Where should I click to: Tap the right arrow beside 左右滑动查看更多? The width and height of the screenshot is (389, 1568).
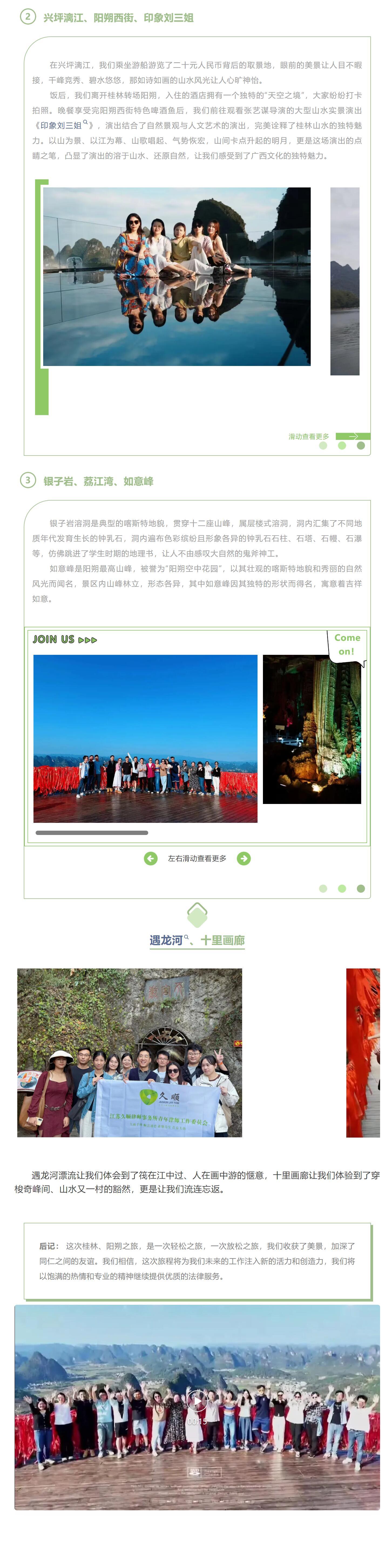243,858
